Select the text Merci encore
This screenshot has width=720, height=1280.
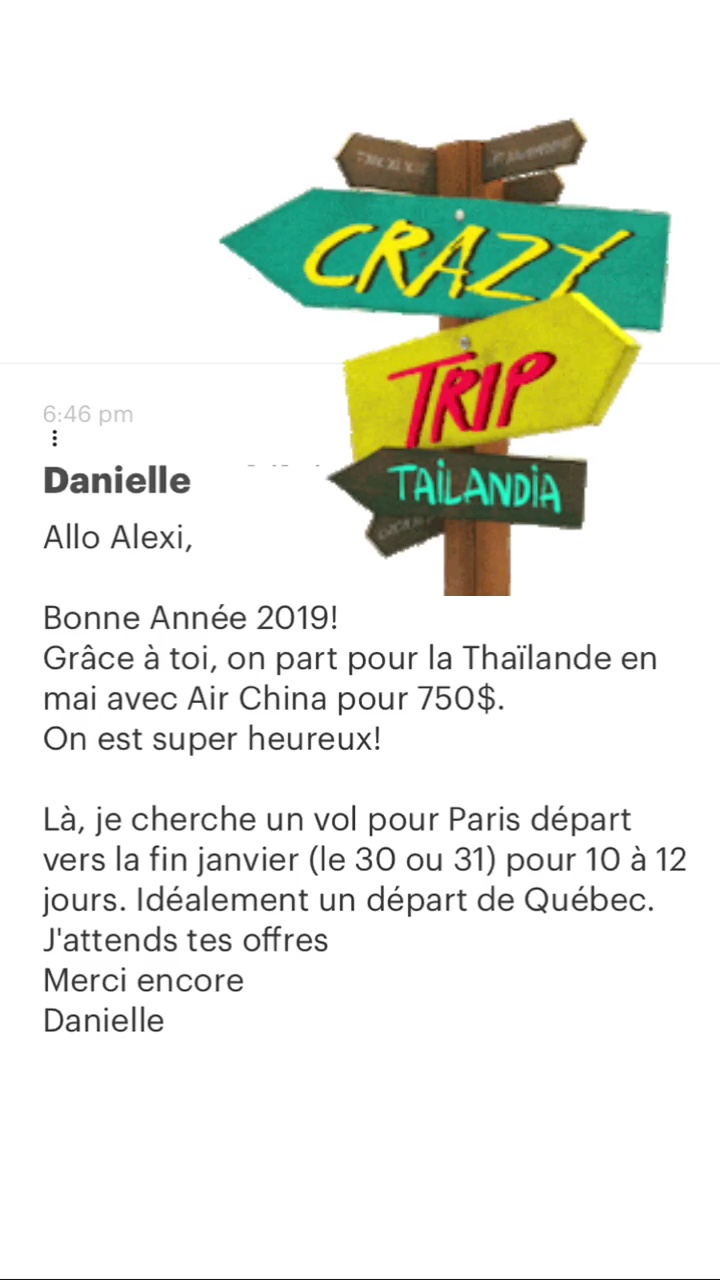[x=143, y=980]
